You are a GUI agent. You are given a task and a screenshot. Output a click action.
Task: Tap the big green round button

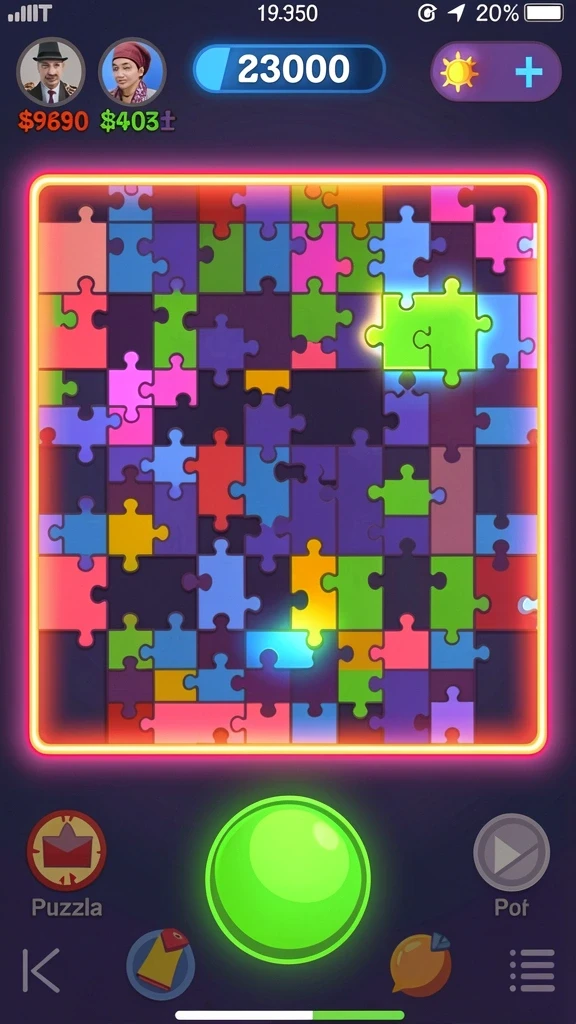click(288, 880)
